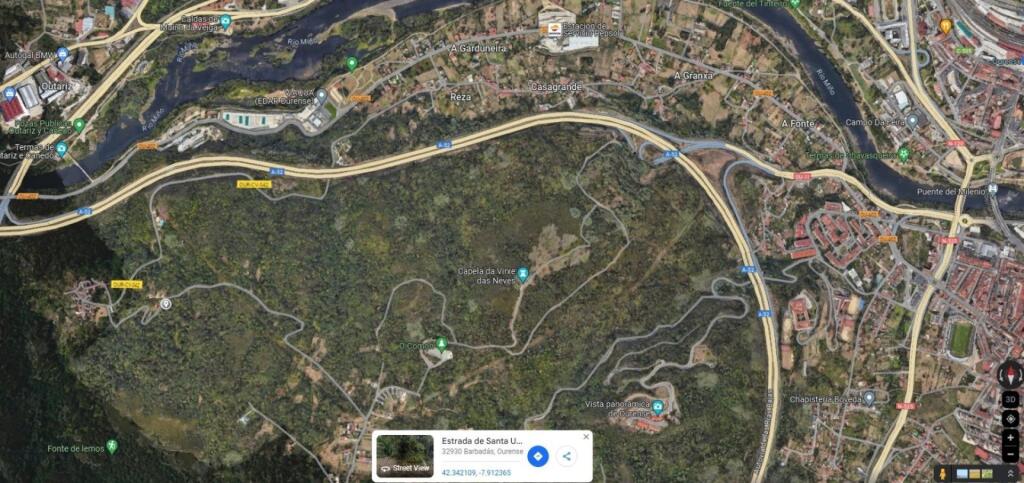The image size is (1024, 483).
Task: Share the Estrada de Santa location
Action: pos(566,456)
